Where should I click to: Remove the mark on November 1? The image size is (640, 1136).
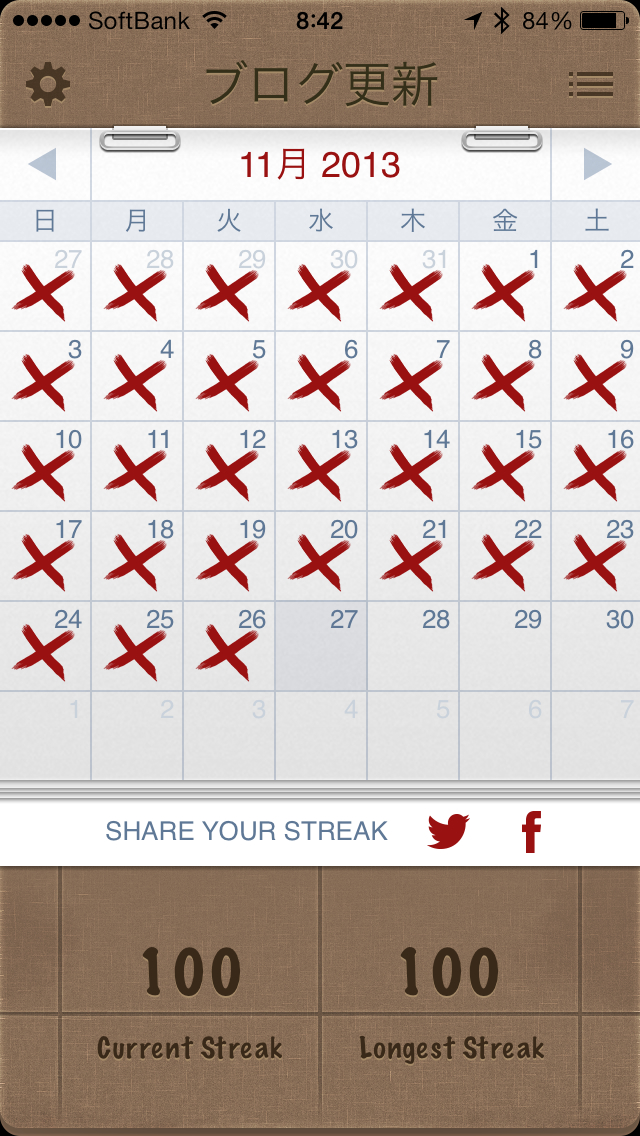point(505,287)
